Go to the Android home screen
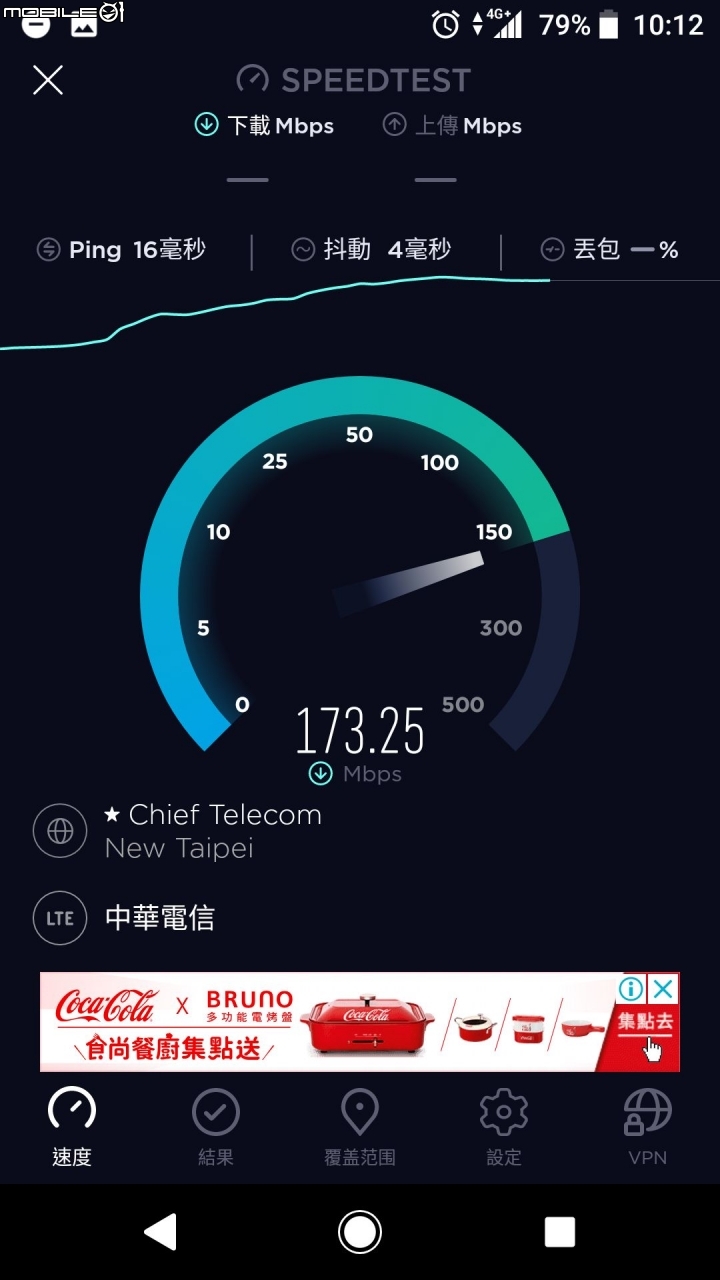This screenshot has width=720, height=1280. pos(360,1232)
